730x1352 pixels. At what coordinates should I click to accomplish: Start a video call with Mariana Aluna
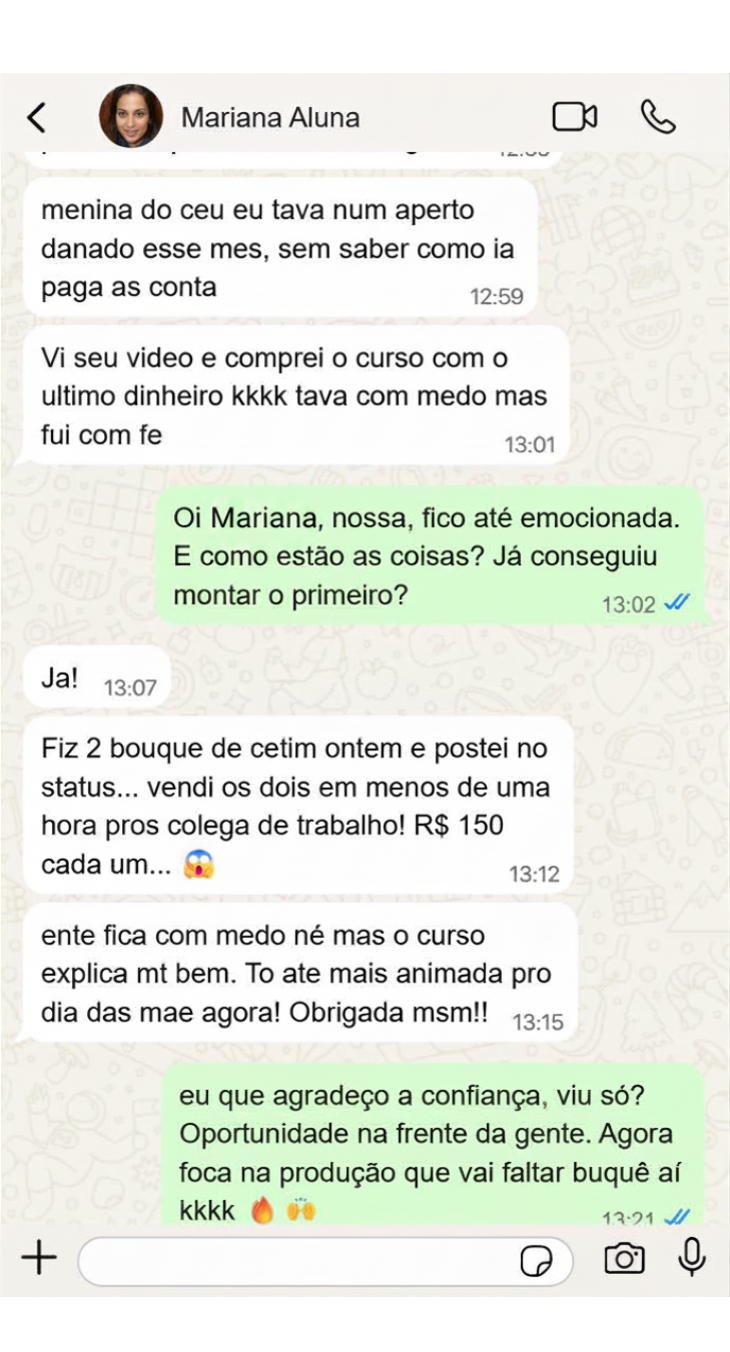tap(574, 116)
